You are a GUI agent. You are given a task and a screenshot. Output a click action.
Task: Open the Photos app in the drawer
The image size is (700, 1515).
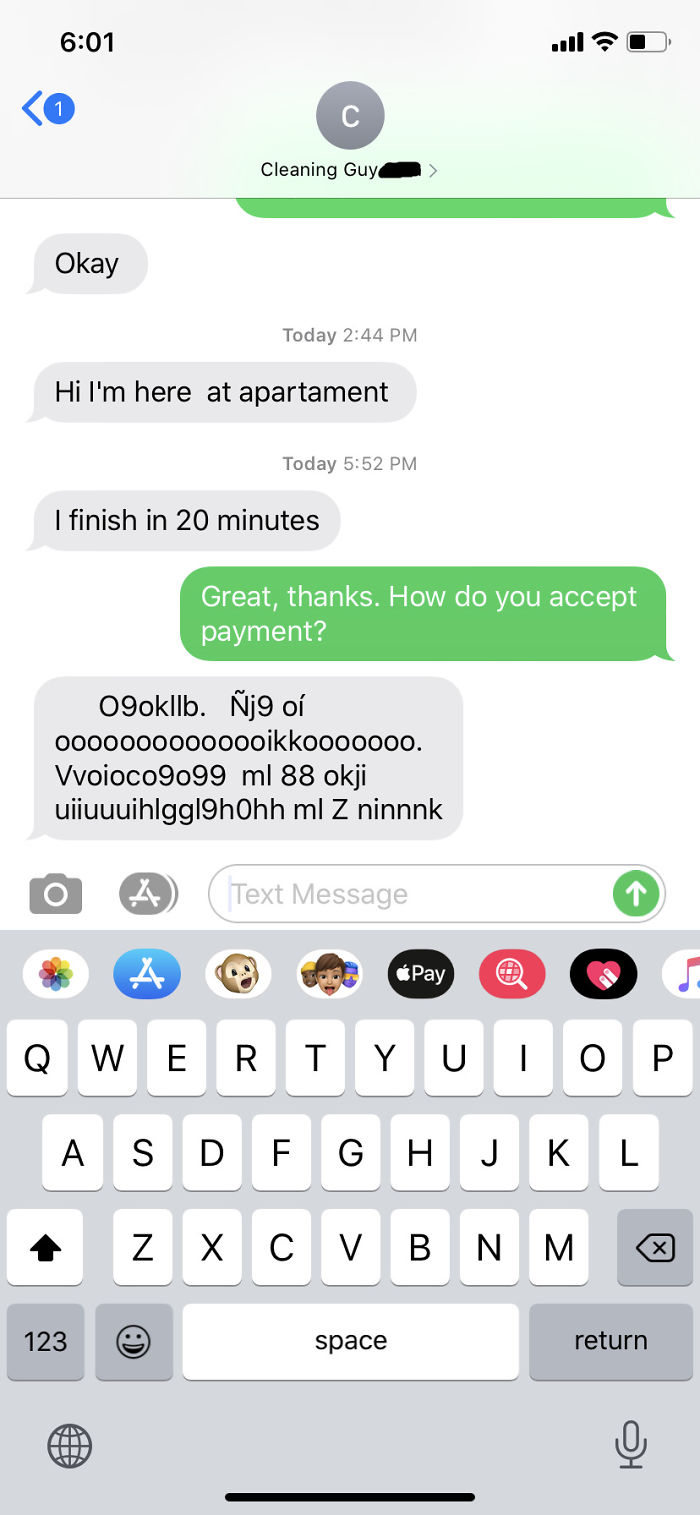[x=56, y=973]
